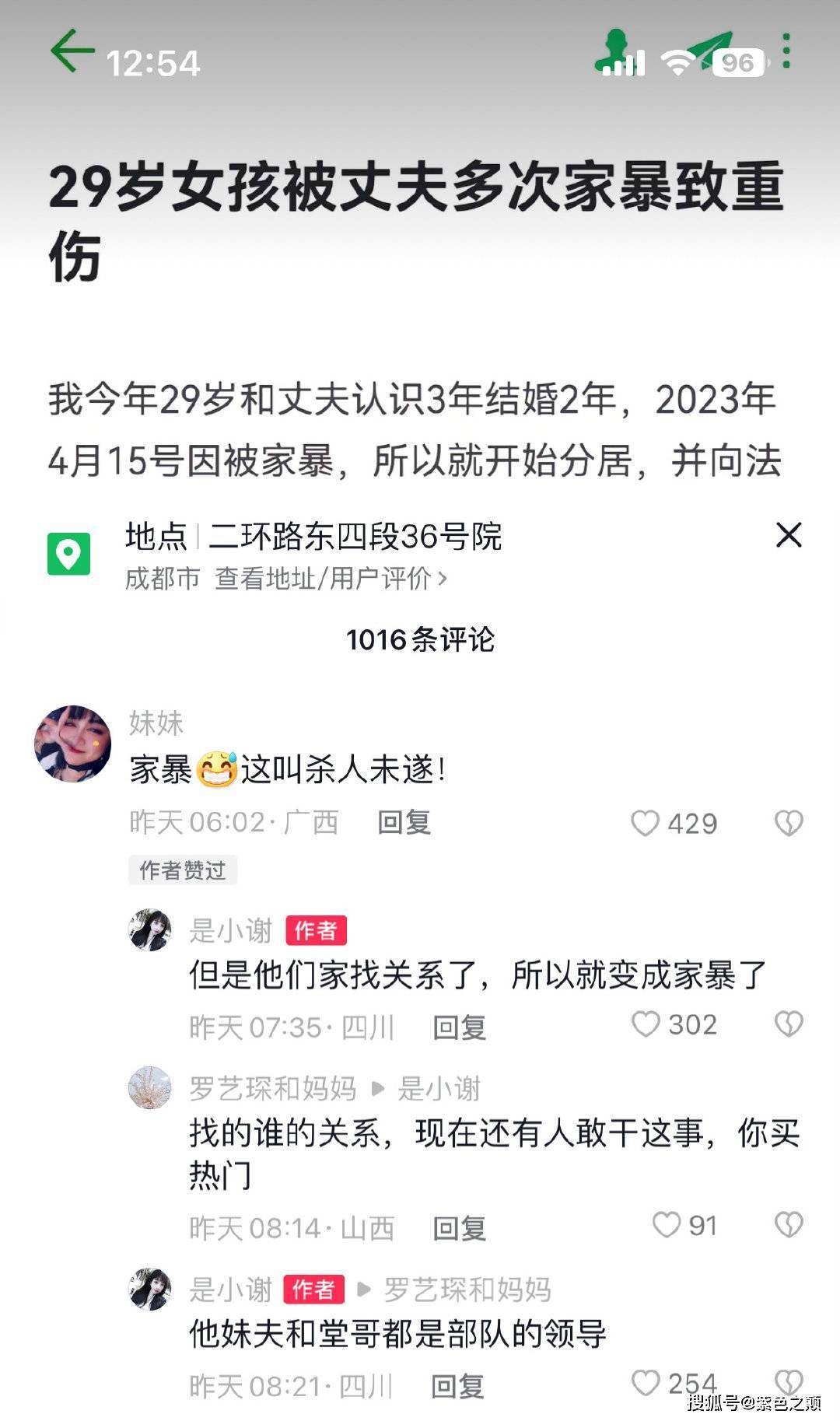
Task: Reply to 是小谢's 08:21 comment
Action: (x=457, y=1386)
